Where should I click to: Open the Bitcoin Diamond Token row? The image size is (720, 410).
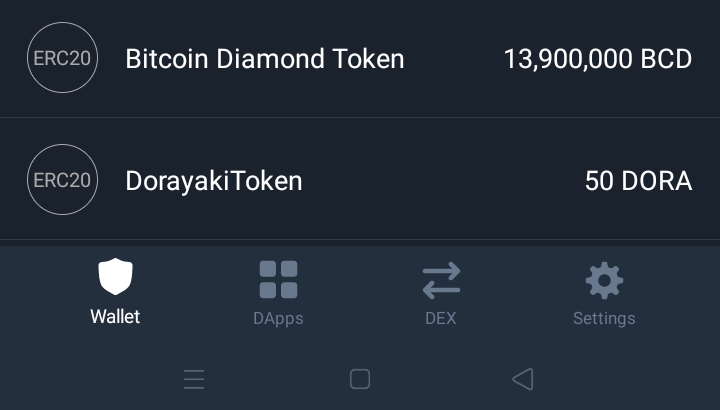tap(360, 58)
